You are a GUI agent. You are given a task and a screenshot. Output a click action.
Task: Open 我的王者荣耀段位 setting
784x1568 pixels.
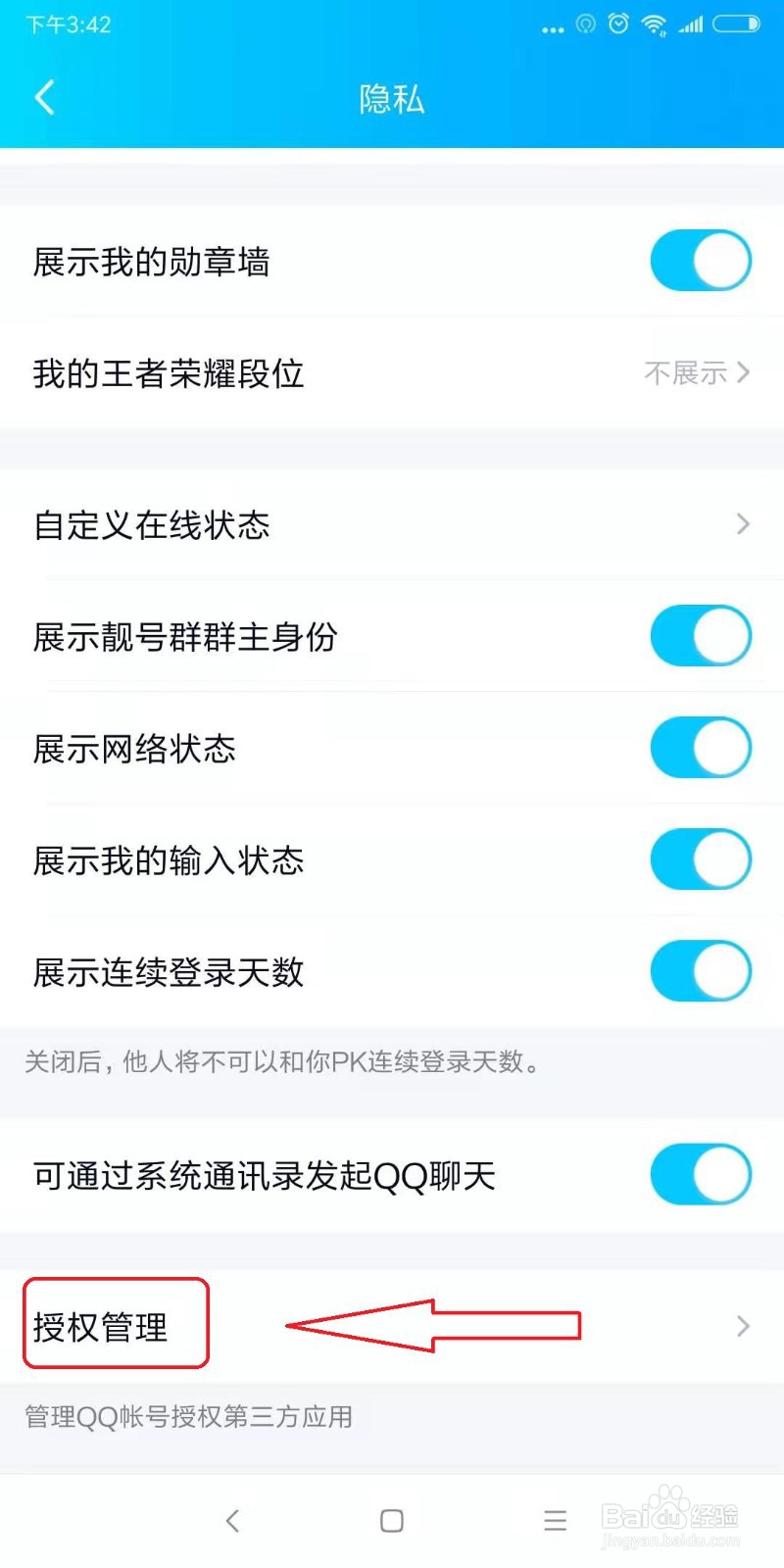click(392, 372)
